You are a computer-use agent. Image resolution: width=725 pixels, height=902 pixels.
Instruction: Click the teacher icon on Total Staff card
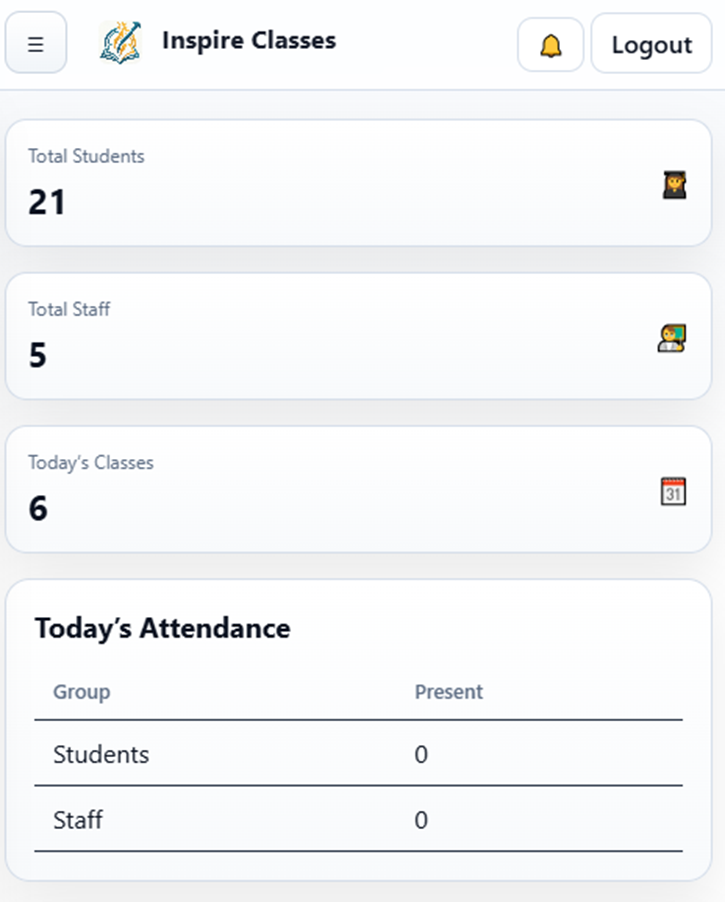[x=674, y=338]
